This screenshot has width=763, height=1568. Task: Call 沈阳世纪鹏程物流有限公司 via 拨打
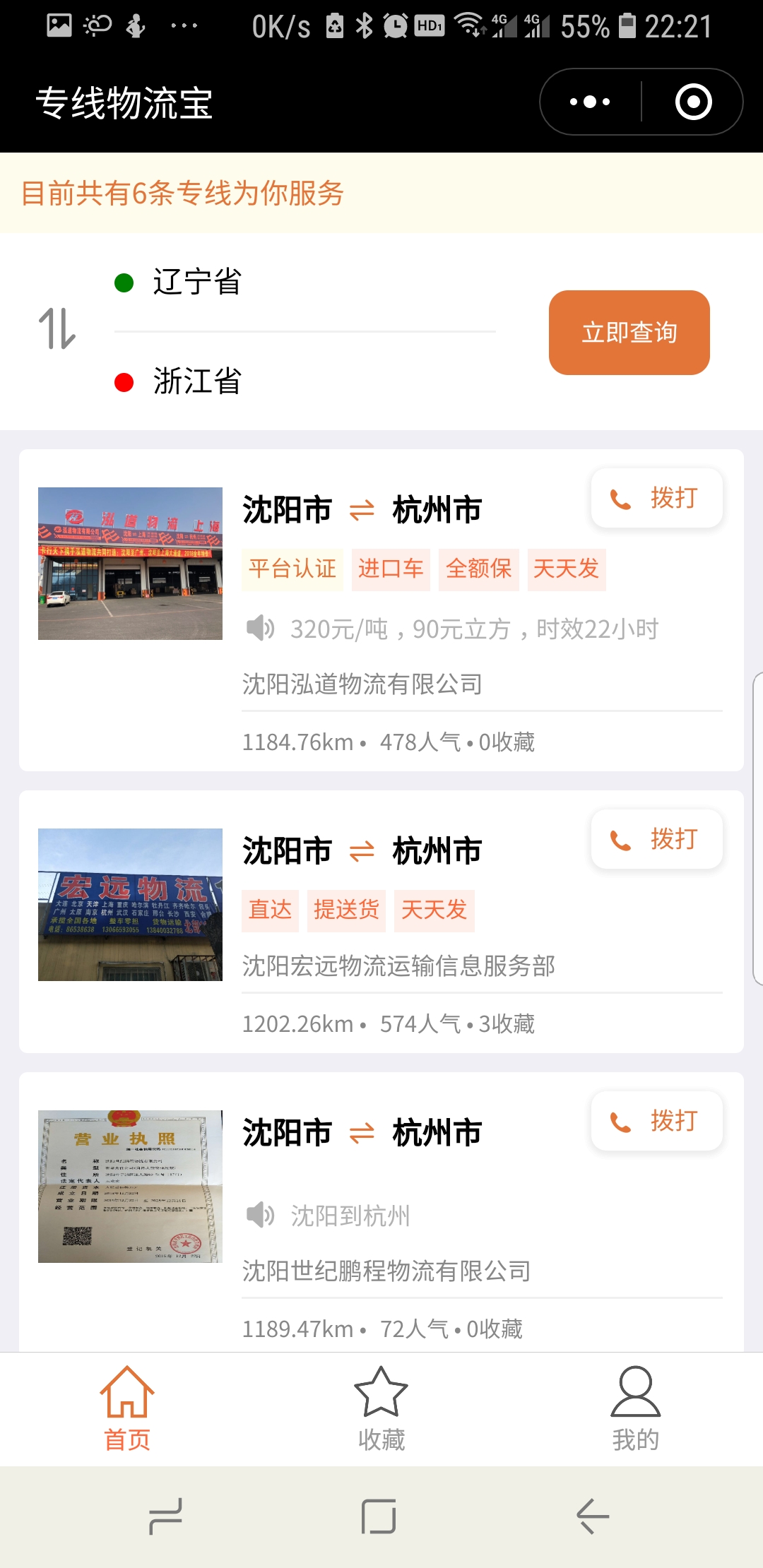point(656,1121)
